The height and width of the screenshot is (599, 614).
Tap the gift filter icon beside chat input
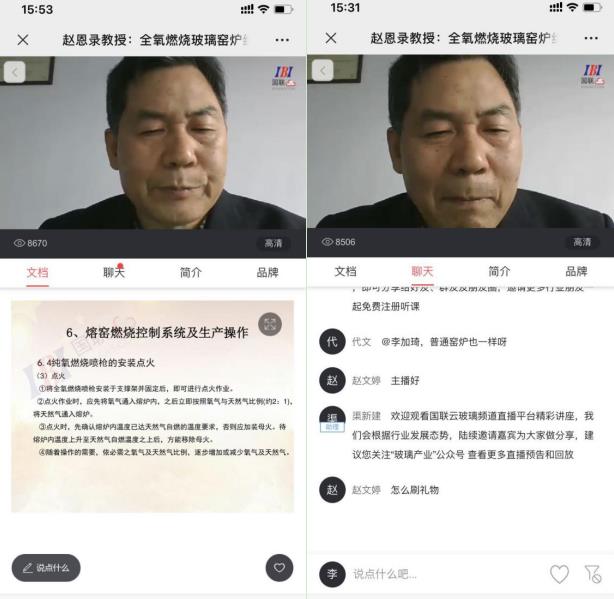point(592,574)
